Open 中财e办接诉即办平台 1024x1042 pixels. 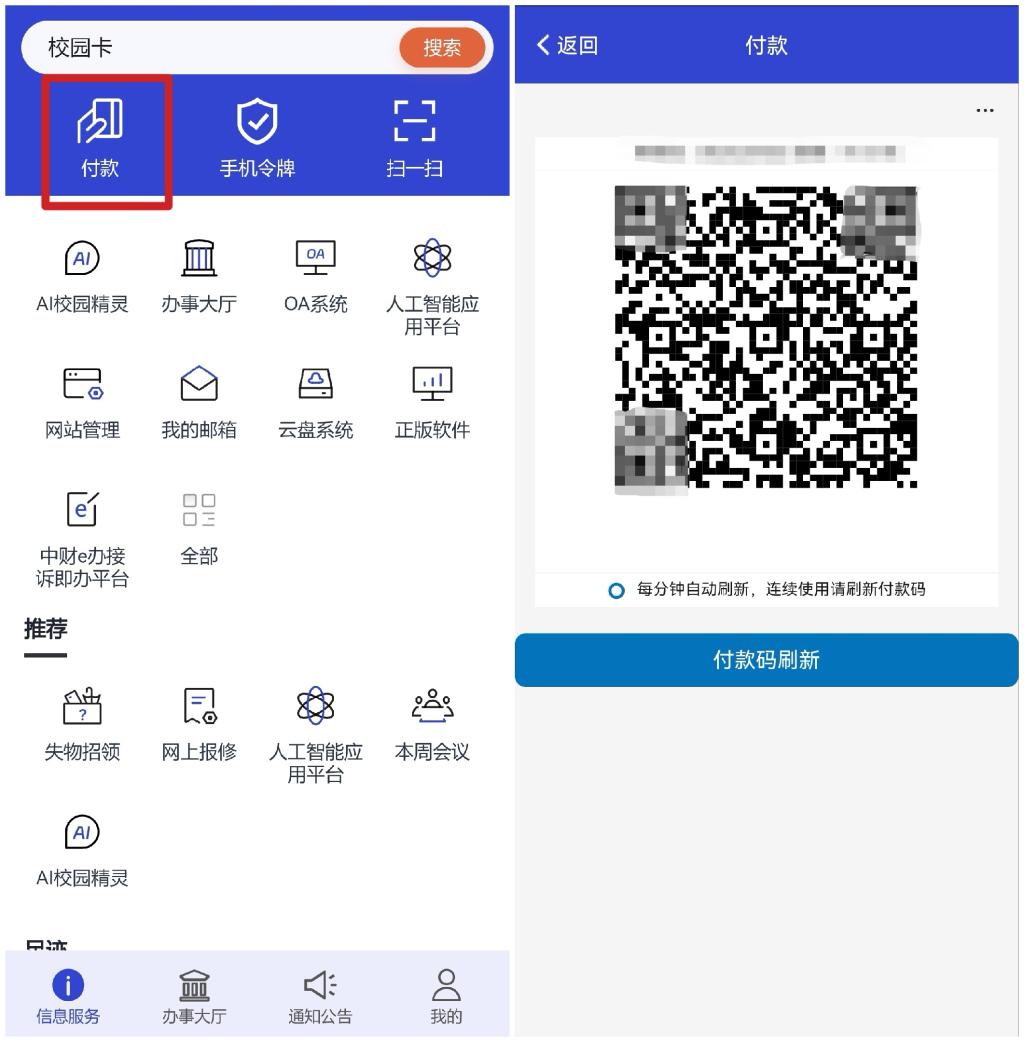coord(82,540)
